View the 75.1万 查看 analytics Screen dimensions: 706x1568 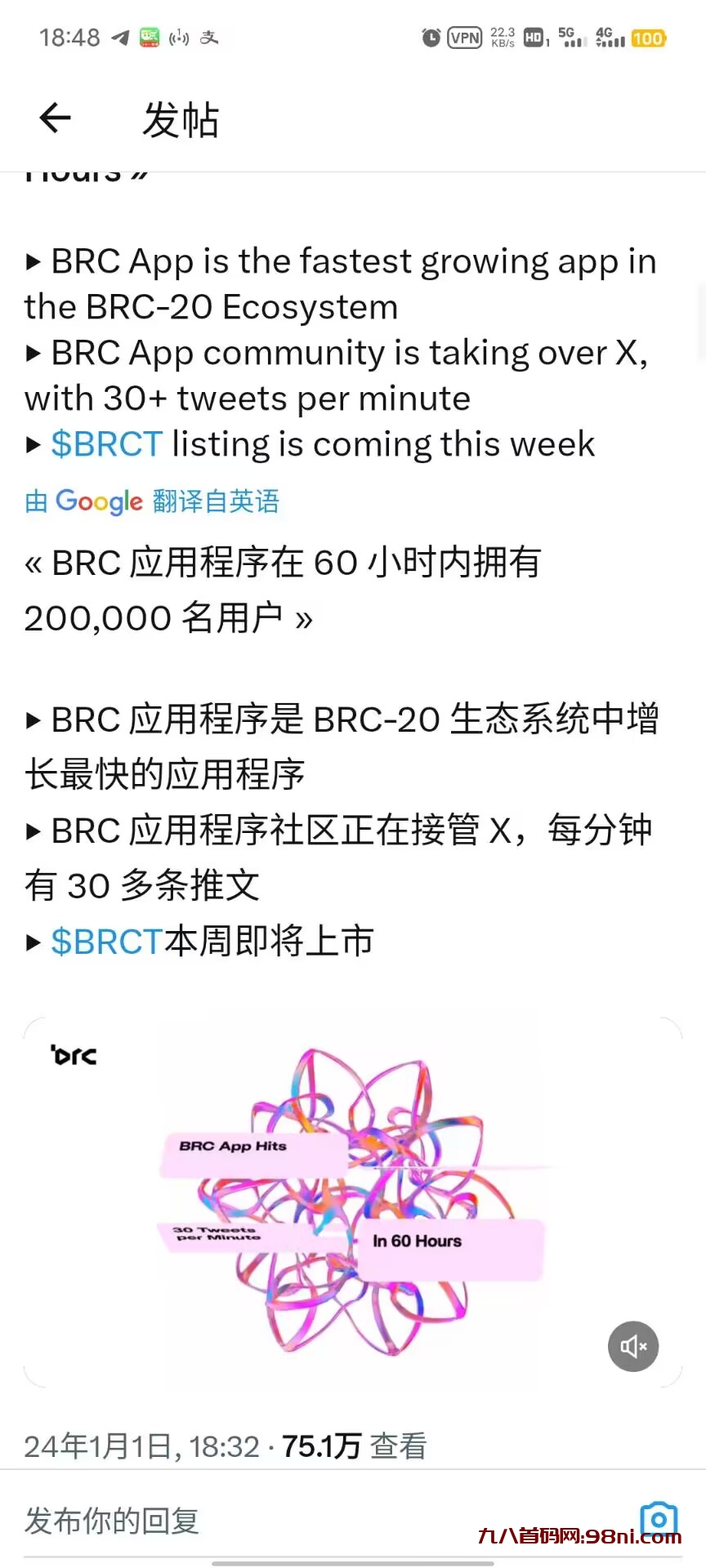click(354, 1446)
